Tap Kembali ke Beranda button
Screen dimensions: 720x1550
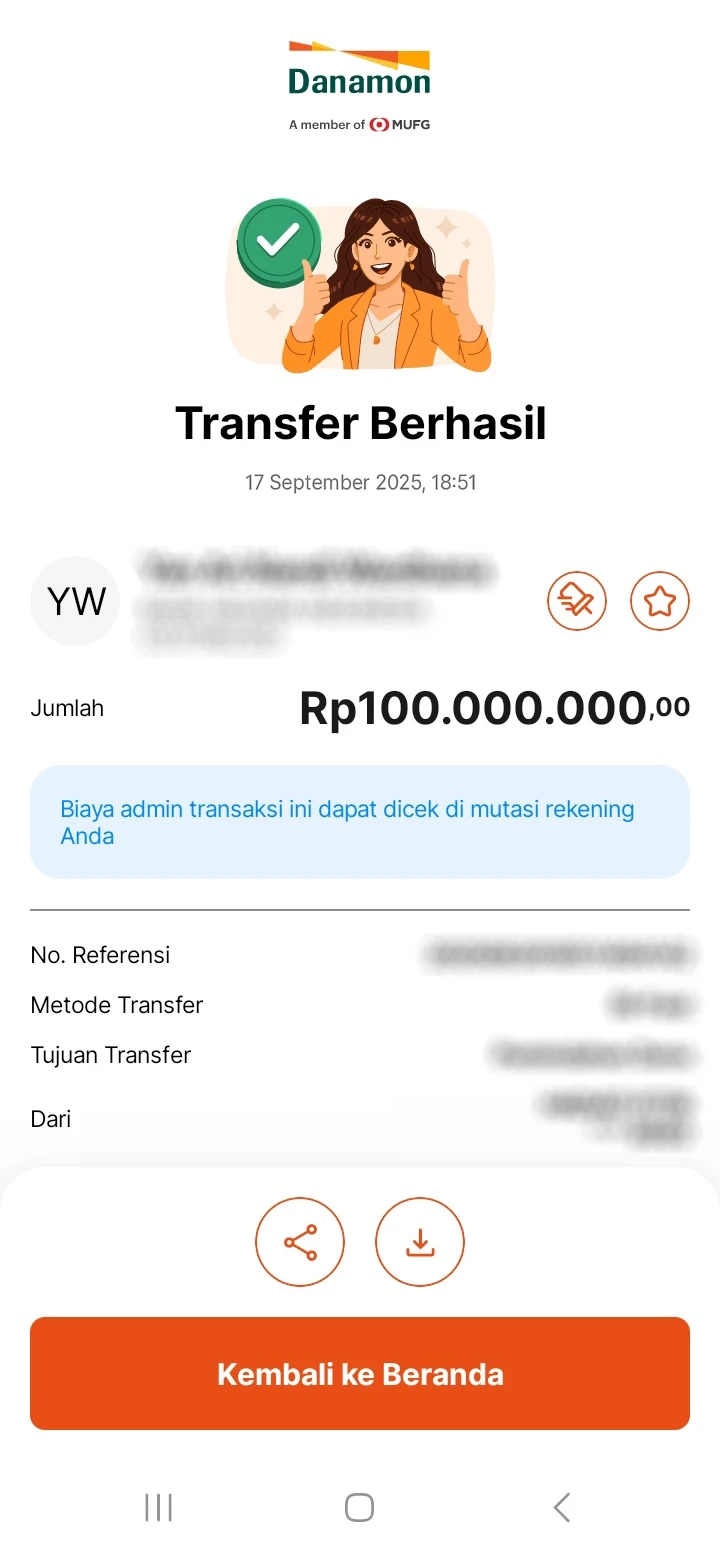[x=360, y=1373]
